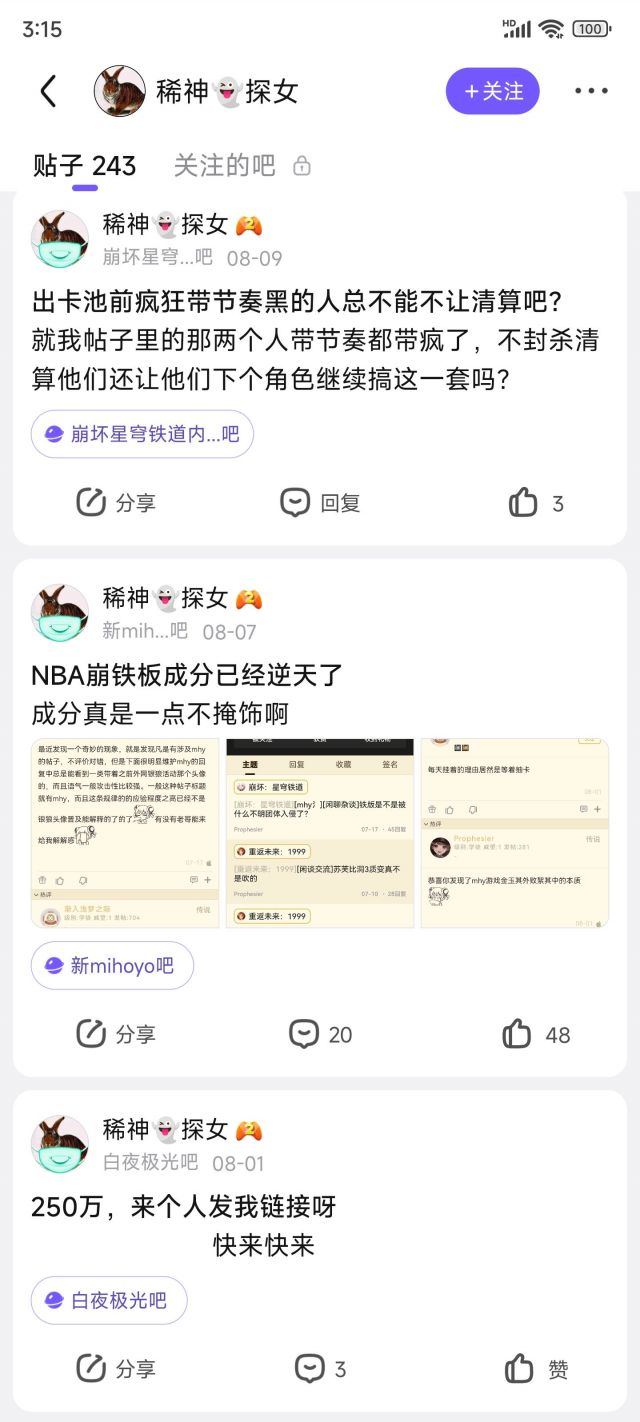640x1422 pixels.
Task: Open the third screenshot in NBA崩铁板 post
Action: click(514, 833)
